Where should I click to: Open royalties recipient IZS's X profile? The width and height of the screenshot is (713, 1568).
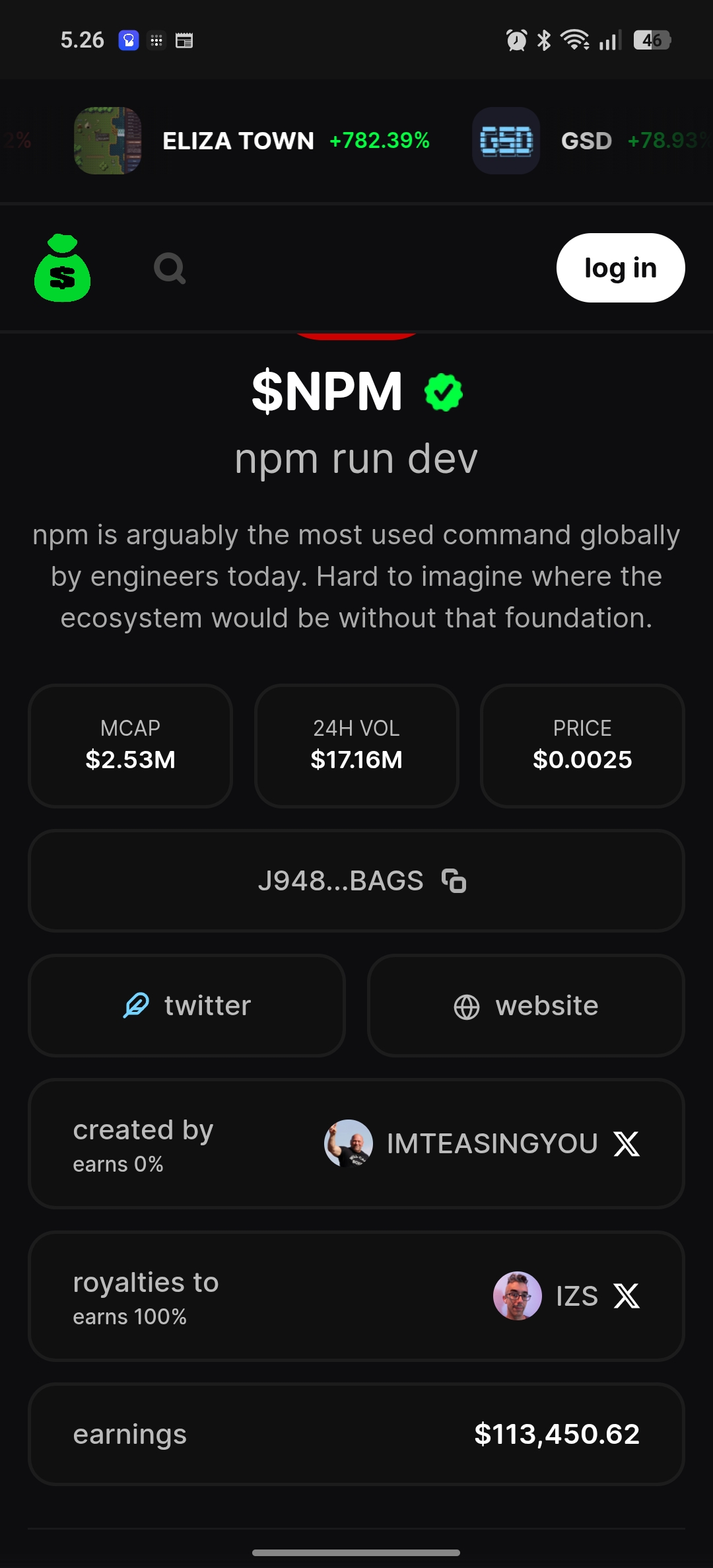pyautogui.click(x=626, y=1296)
